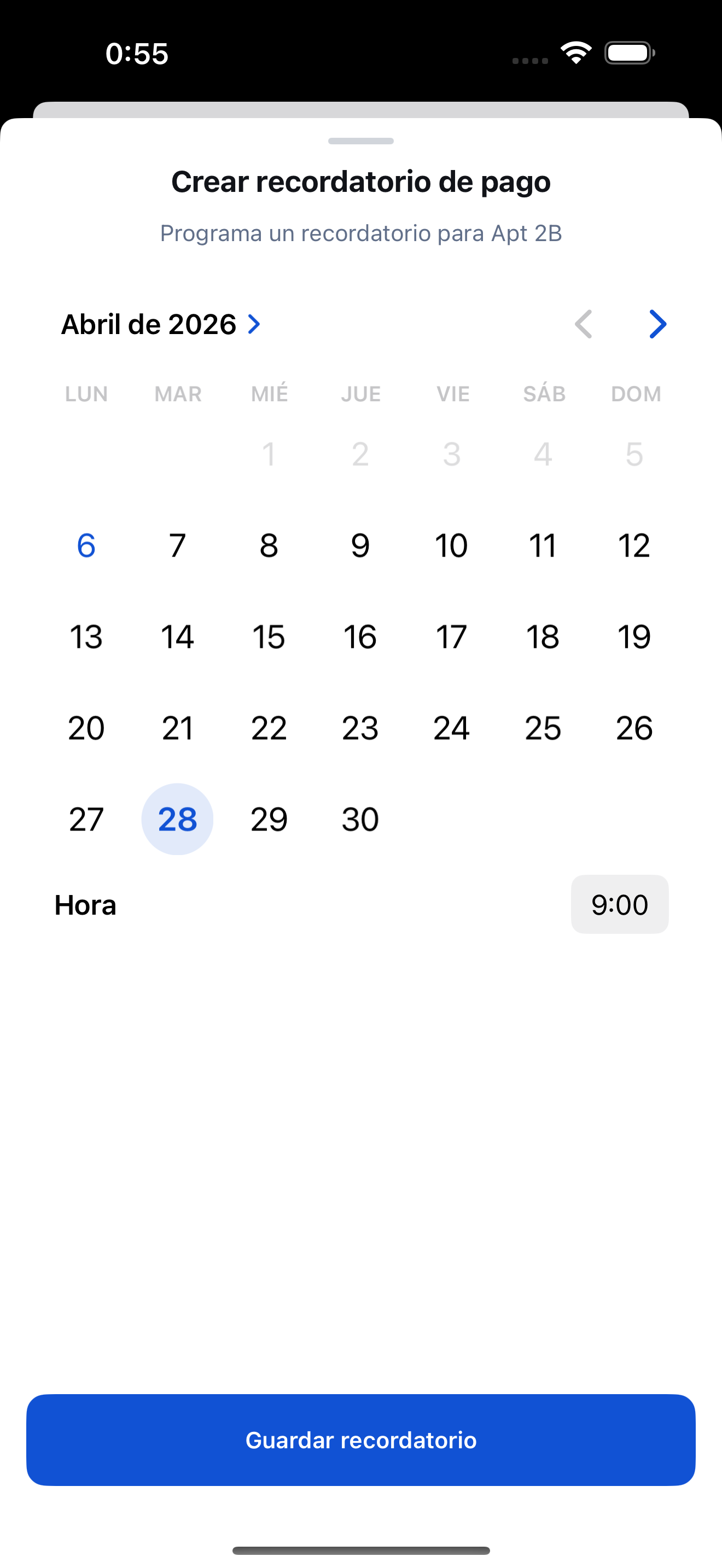Screen dimensions: 722x1568
Task: Go to the next month
Action: click(x=657, y=324)
